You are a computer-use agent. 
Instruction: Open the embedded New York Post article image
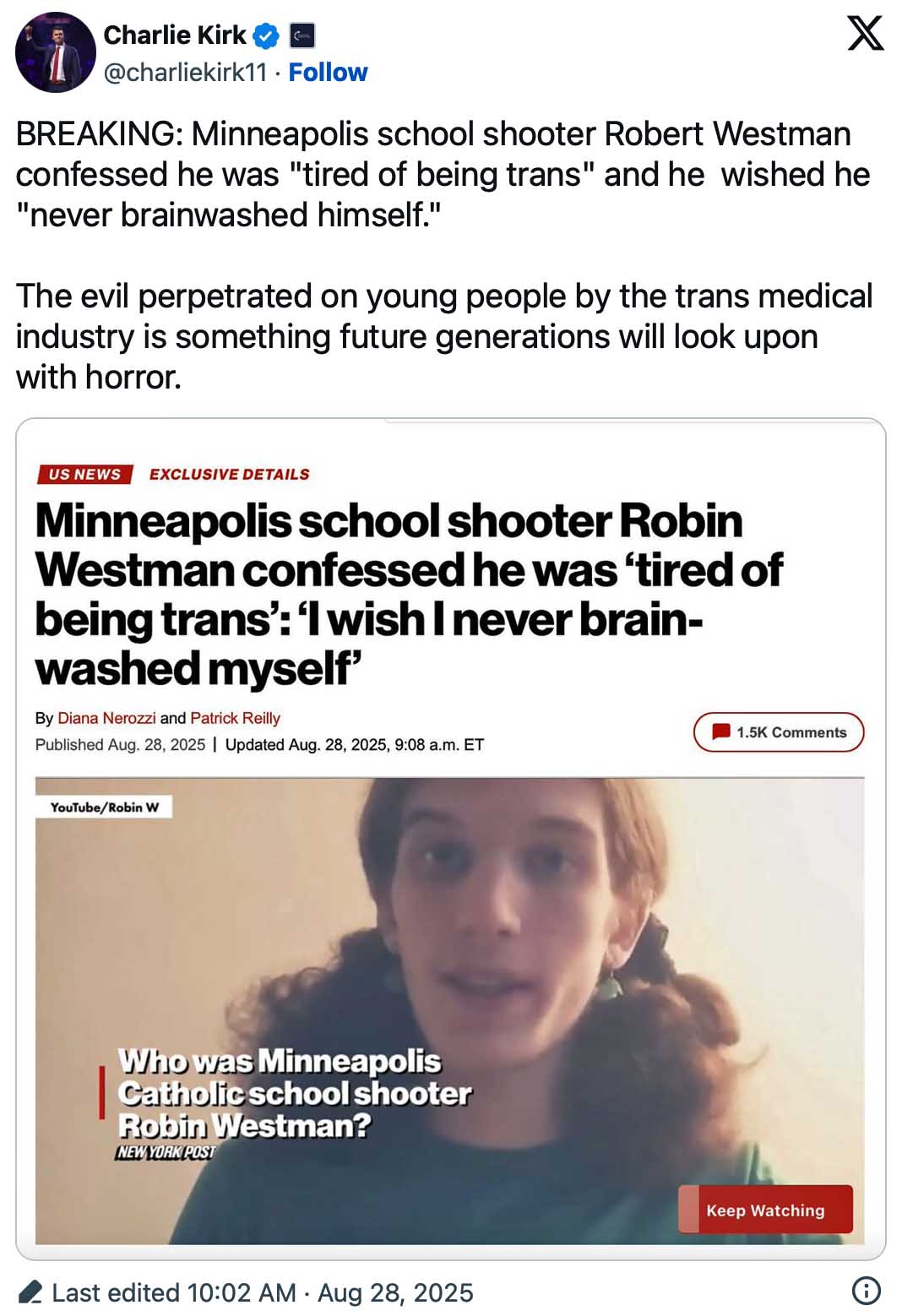[450, 838]
